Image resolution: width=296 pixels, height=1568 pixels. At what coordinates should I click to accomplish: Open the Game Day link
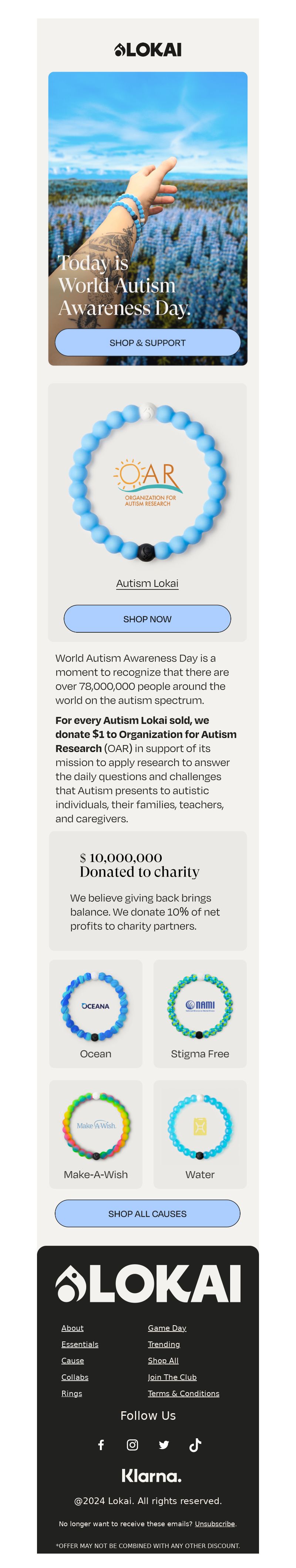167,1328
